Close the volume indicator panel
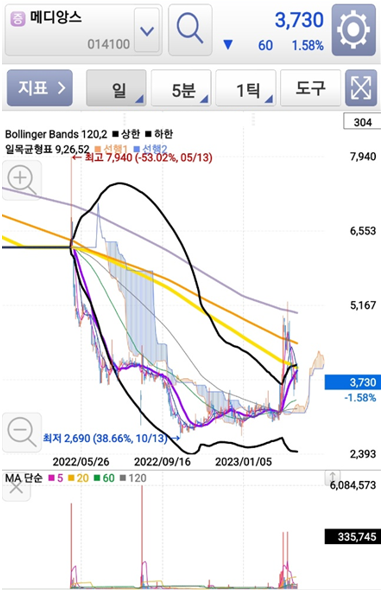 tap(16, 488)
